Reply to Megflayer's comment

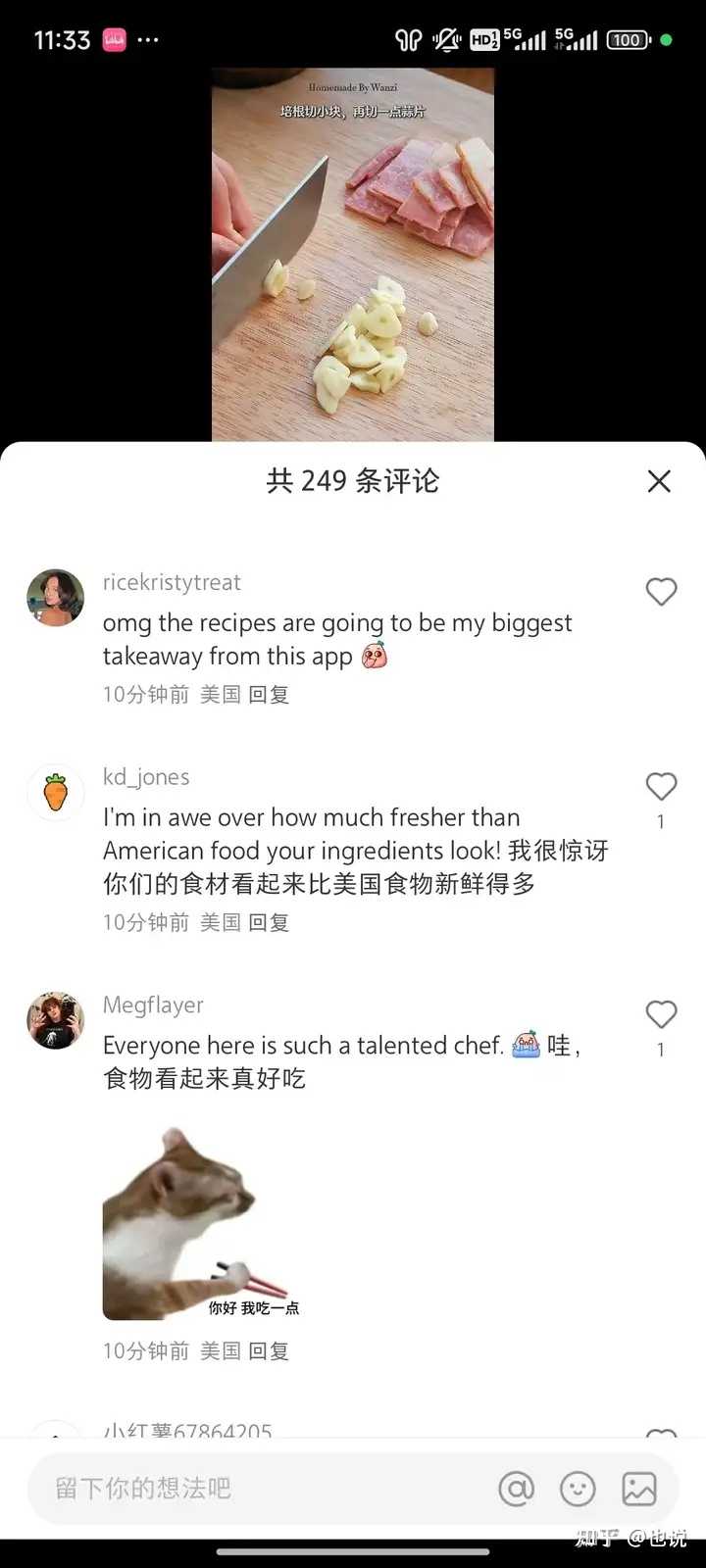coord(269,1351)
